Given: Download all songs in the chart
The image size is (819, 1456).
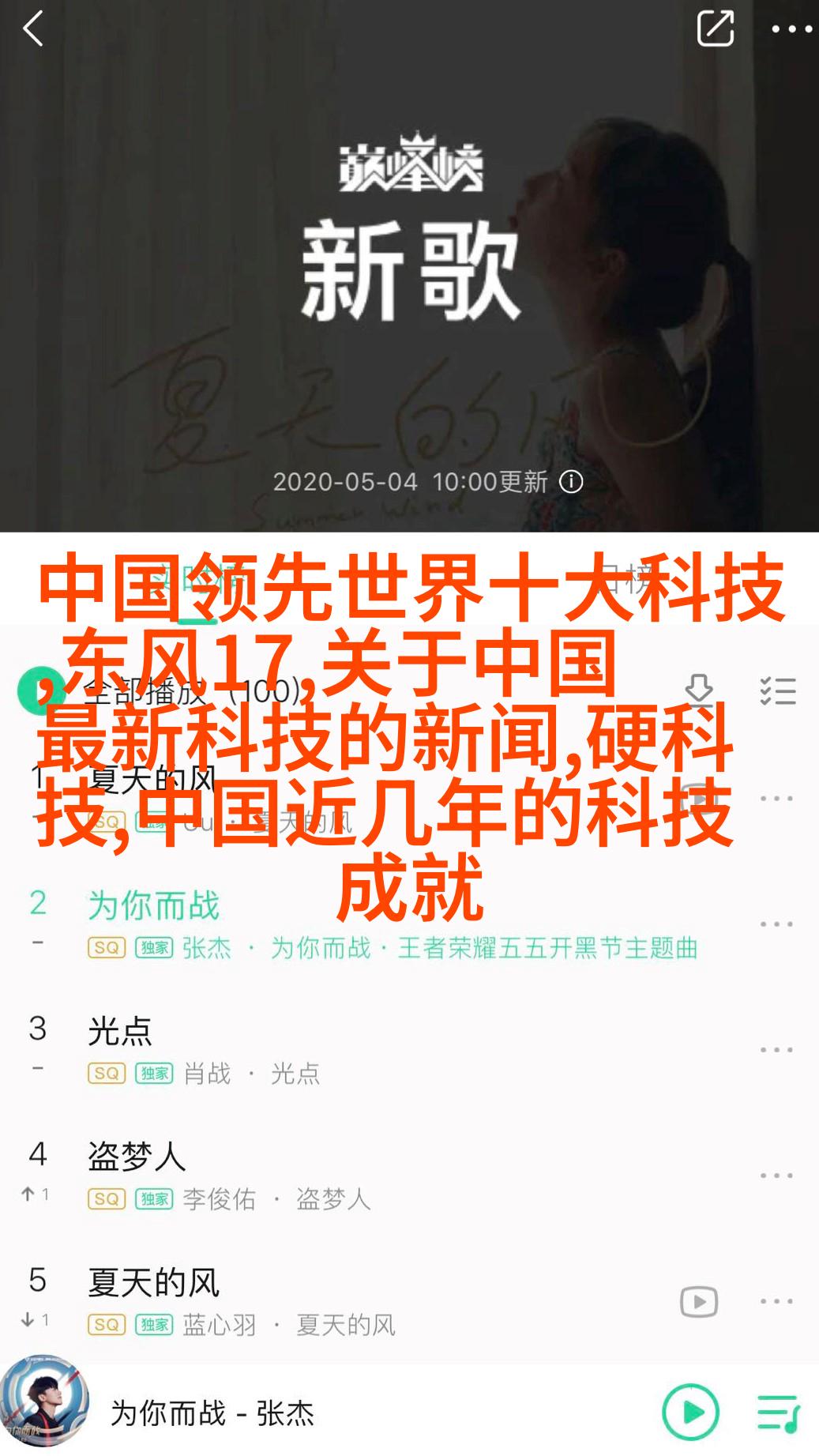Looking at the screenshot, I should click(x=699, y=690).
